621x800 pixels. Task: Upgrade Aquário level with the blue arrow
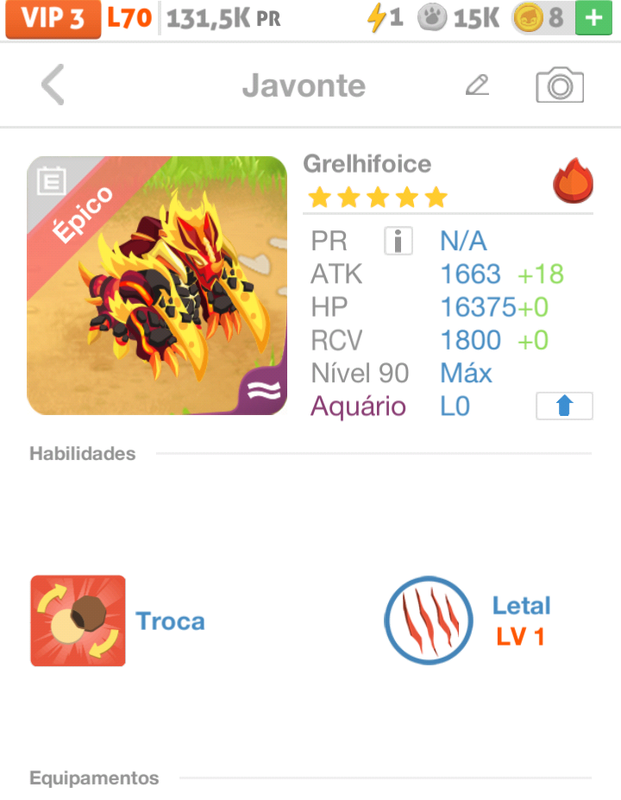pyautogui.click(x=564, y=406)
